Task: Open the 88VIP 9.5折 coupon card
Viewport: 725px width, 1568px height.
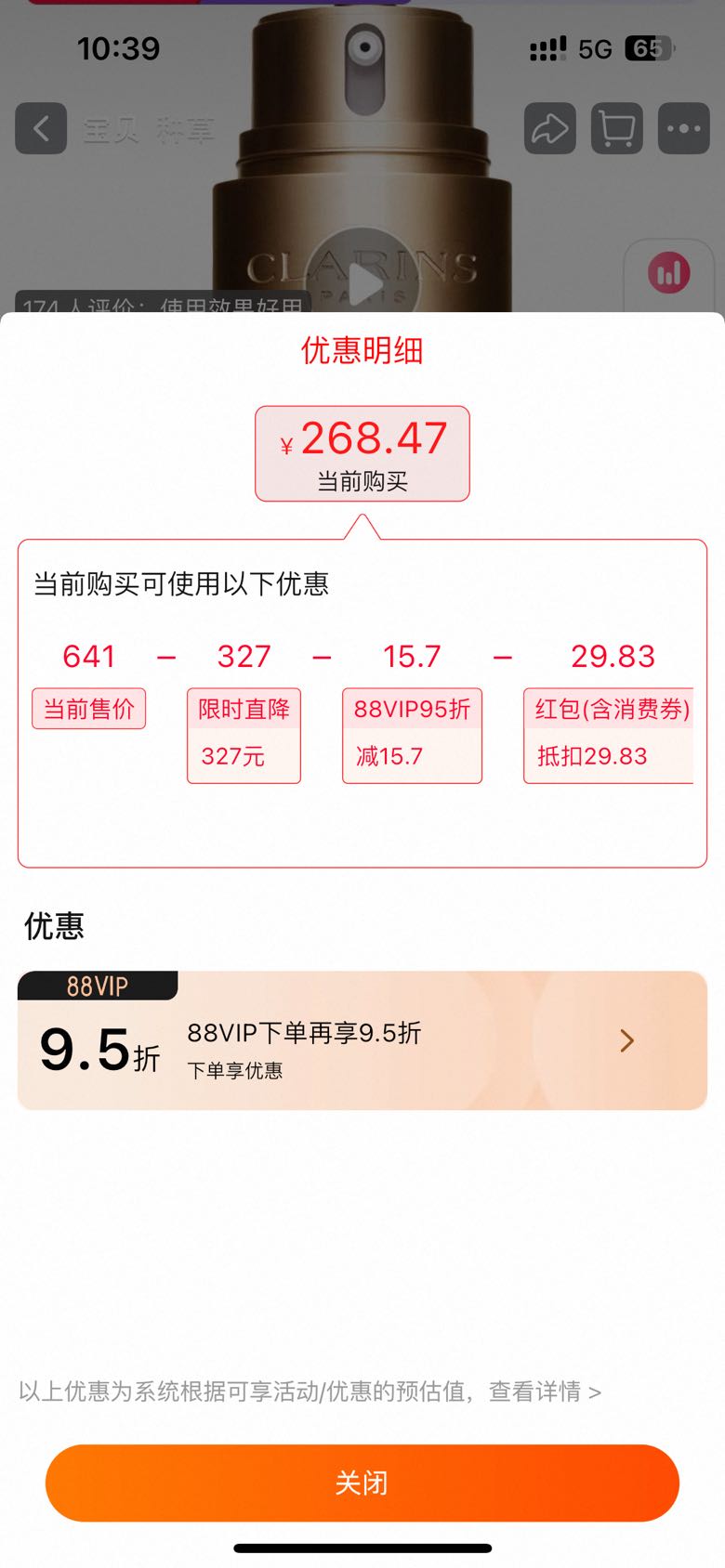Action: pos(362,1040)
